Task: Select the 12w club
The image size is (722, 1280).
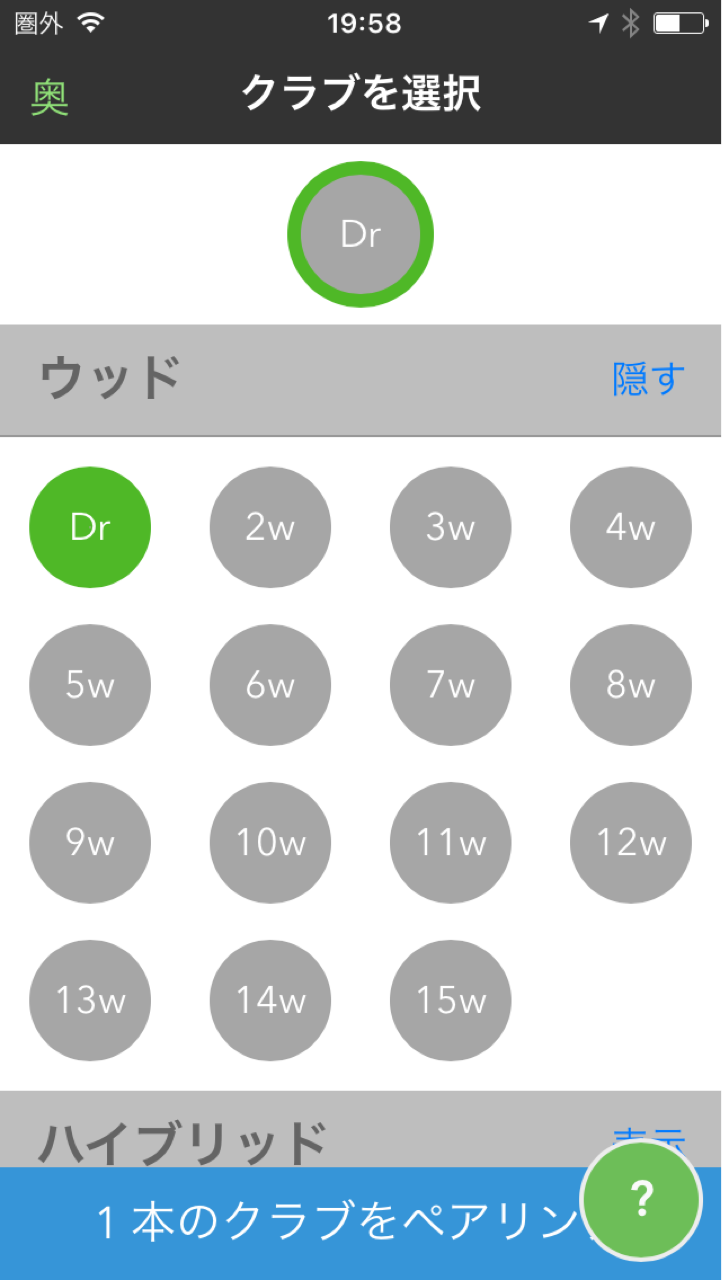Action: pyautogui.click(x=630, y=843)
